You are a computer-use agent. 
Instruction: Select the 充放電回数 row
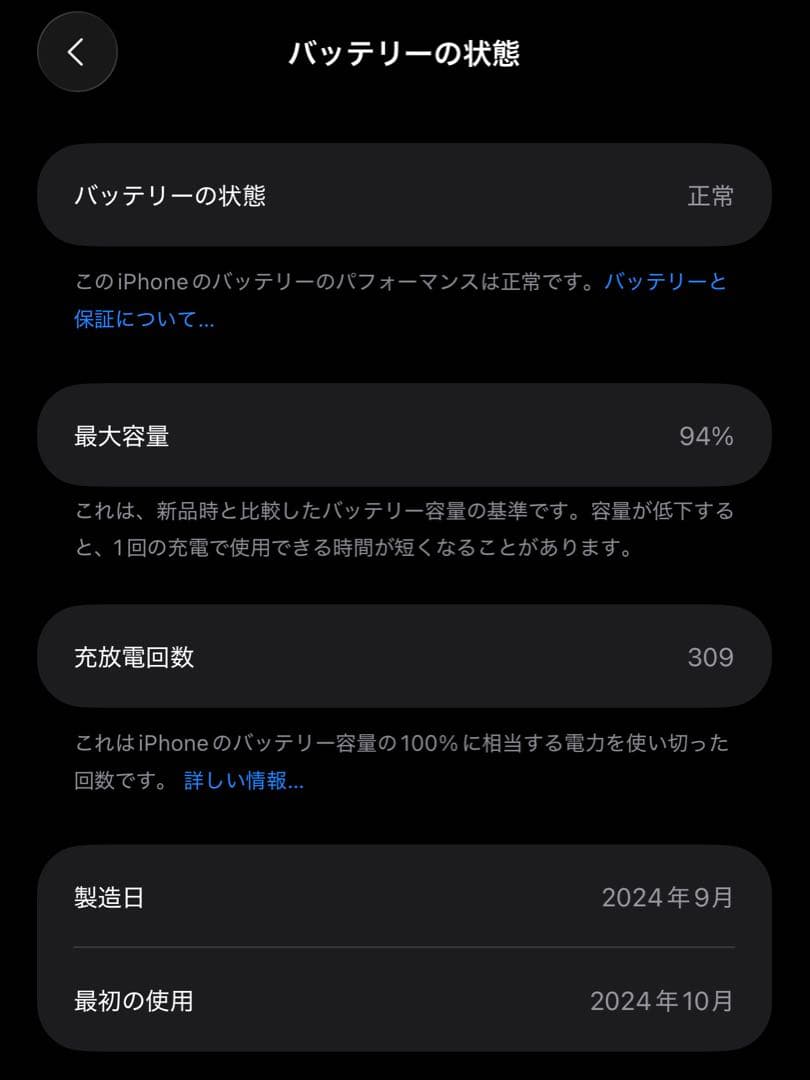pyautogui.click(x=405, y=656)
